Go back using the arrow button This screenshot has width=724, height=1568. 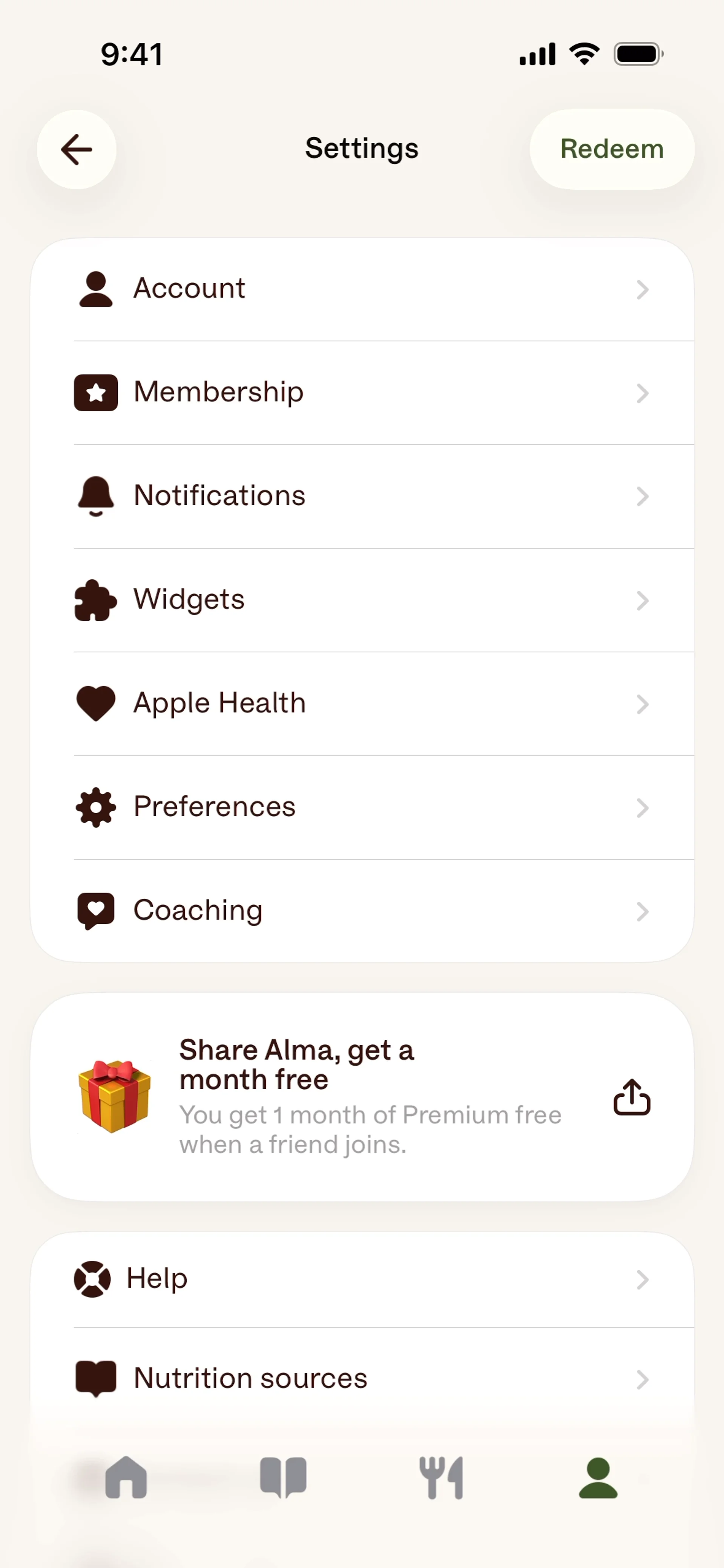(x=77, y=150)
